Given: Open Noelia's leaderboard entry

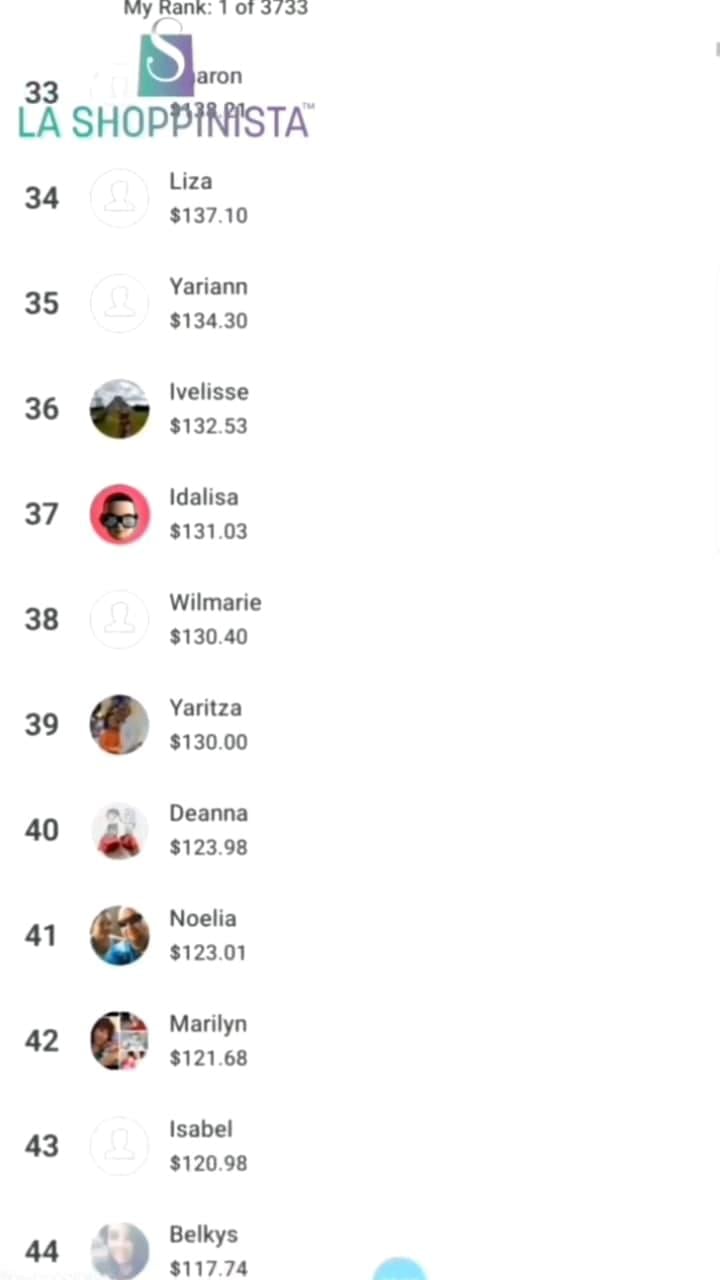Looking at the screenshot, I should (360, 935).
